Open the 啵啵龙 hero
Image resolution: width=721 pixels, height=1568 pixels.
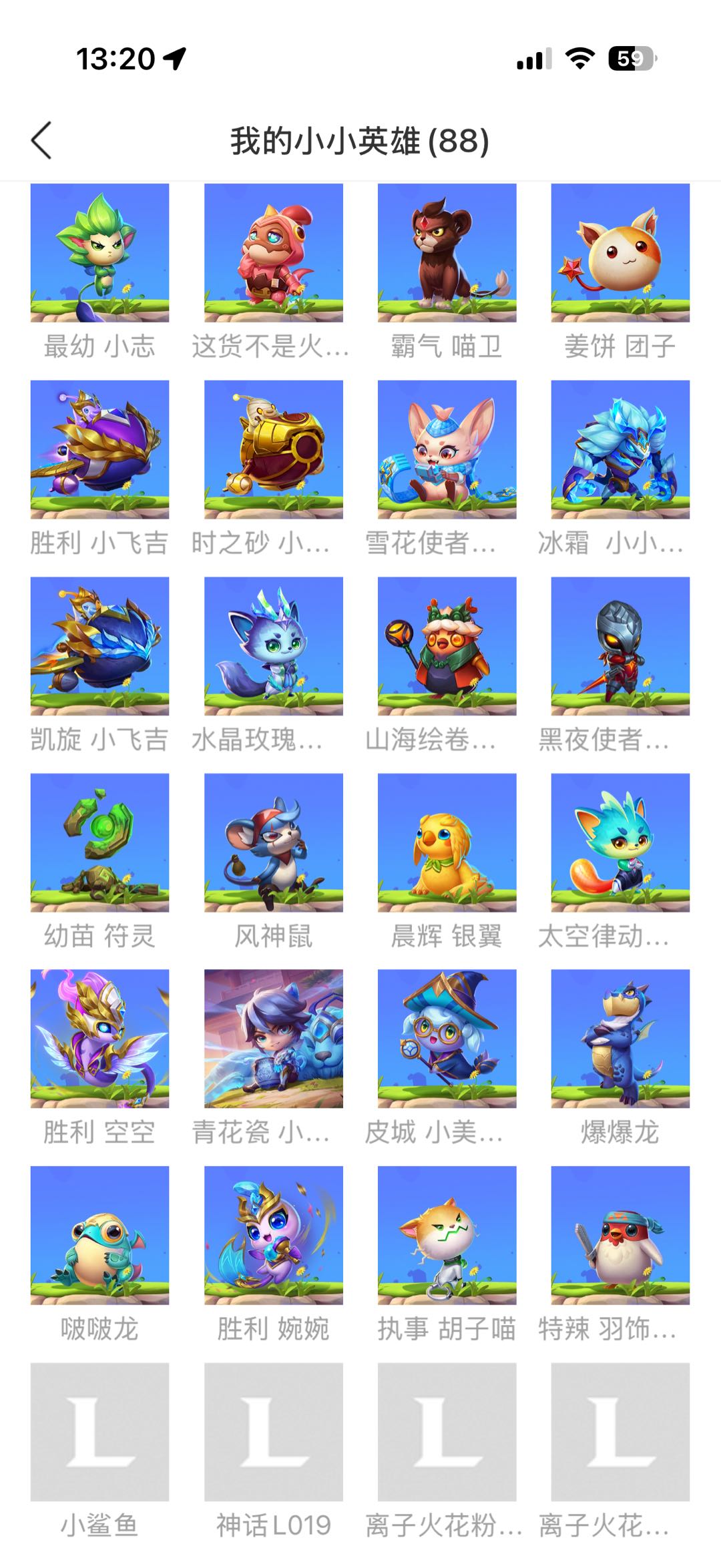[99, 1235]
